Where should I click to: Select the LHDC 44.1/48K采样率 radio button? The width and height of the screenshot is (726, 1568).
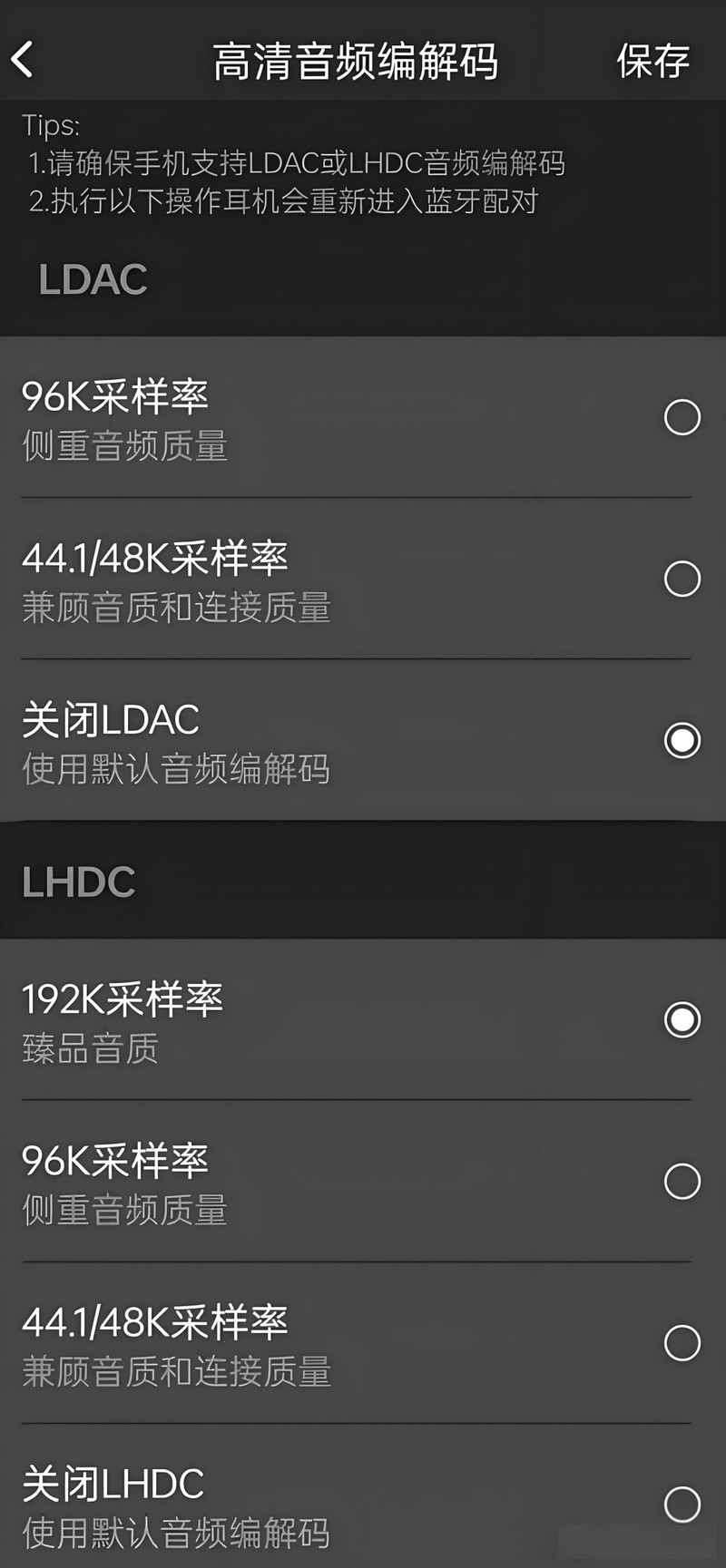[x=682, y=1342]
